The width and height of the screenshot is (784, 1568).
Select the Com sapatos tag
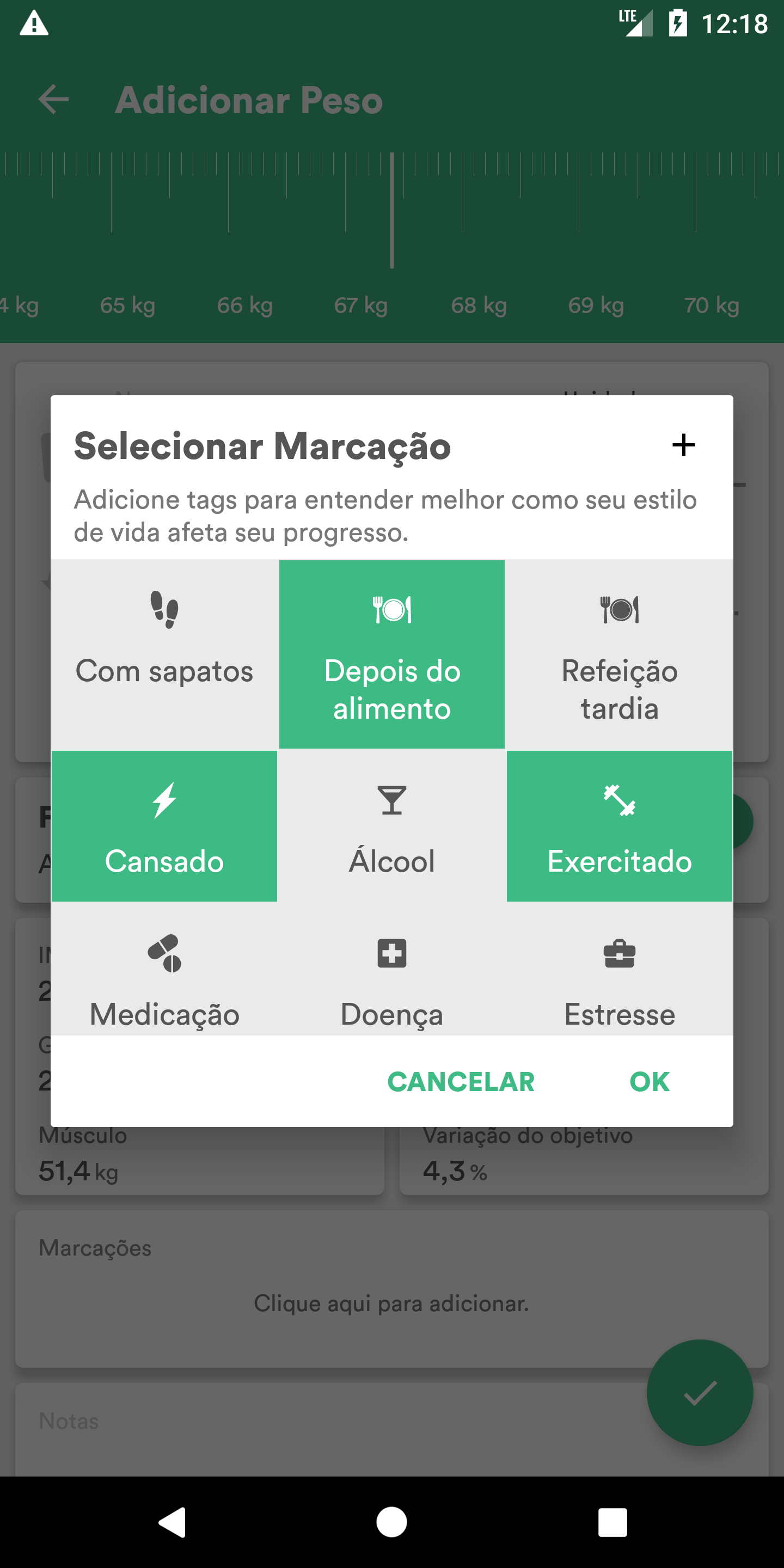click(x=164, y=654)
